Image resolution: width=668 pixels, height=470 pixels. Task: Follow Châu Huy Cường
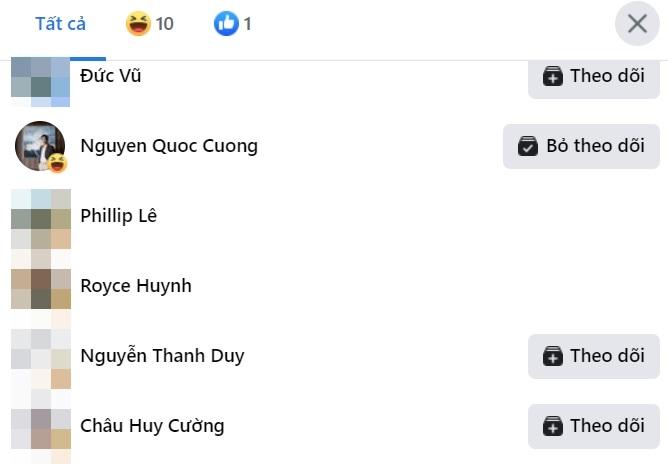pos(594,426)
